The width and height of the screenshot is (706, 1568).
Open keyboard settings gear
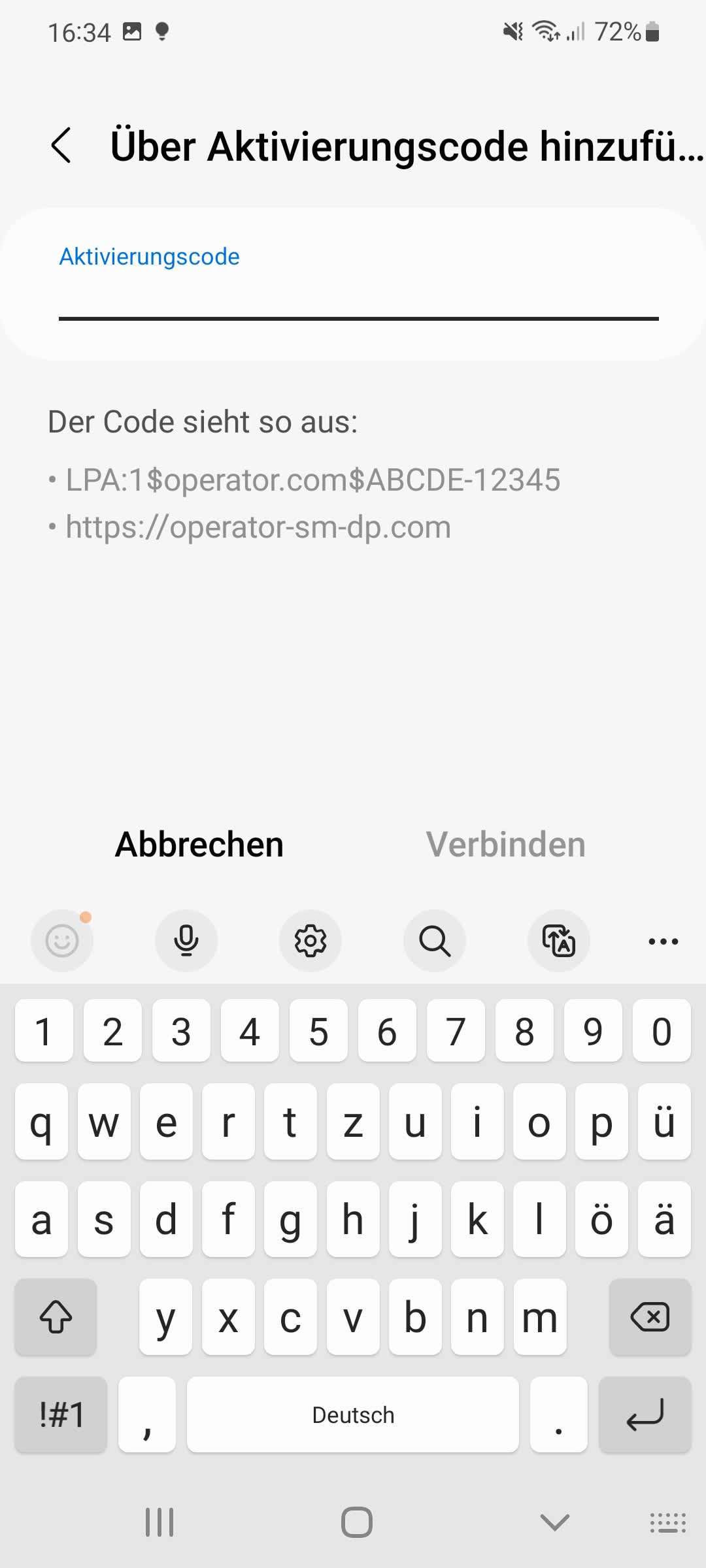(x=311, y=941)
